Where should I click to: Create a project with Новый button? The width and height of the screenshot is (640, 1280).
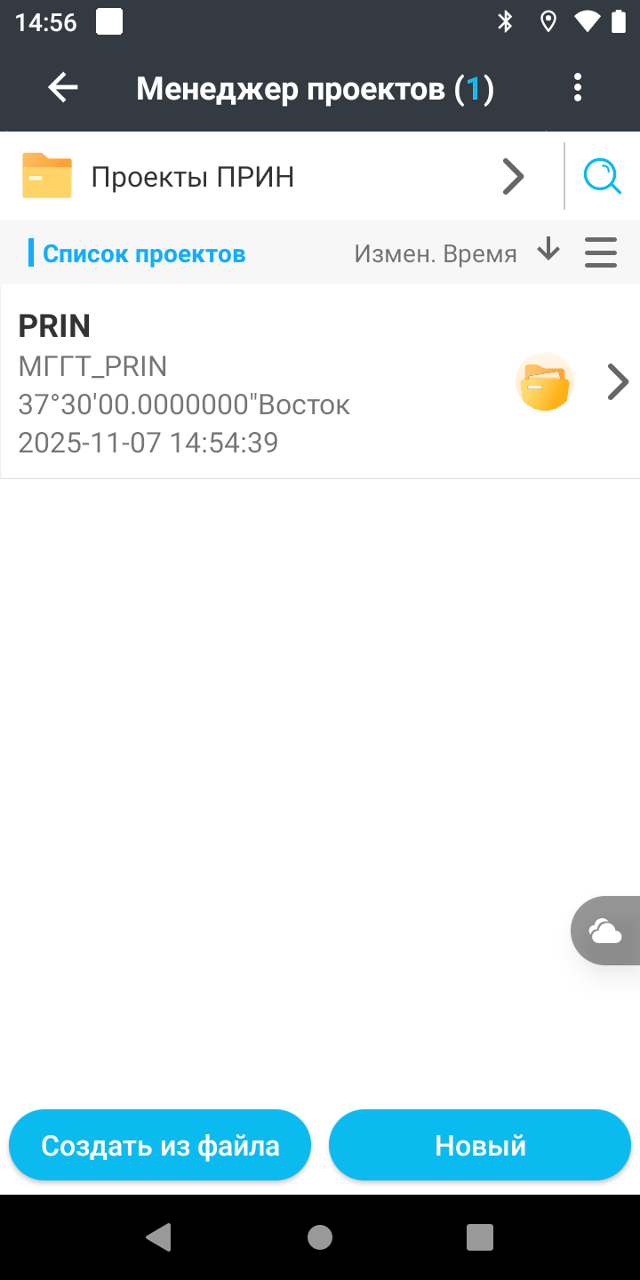480,1146
